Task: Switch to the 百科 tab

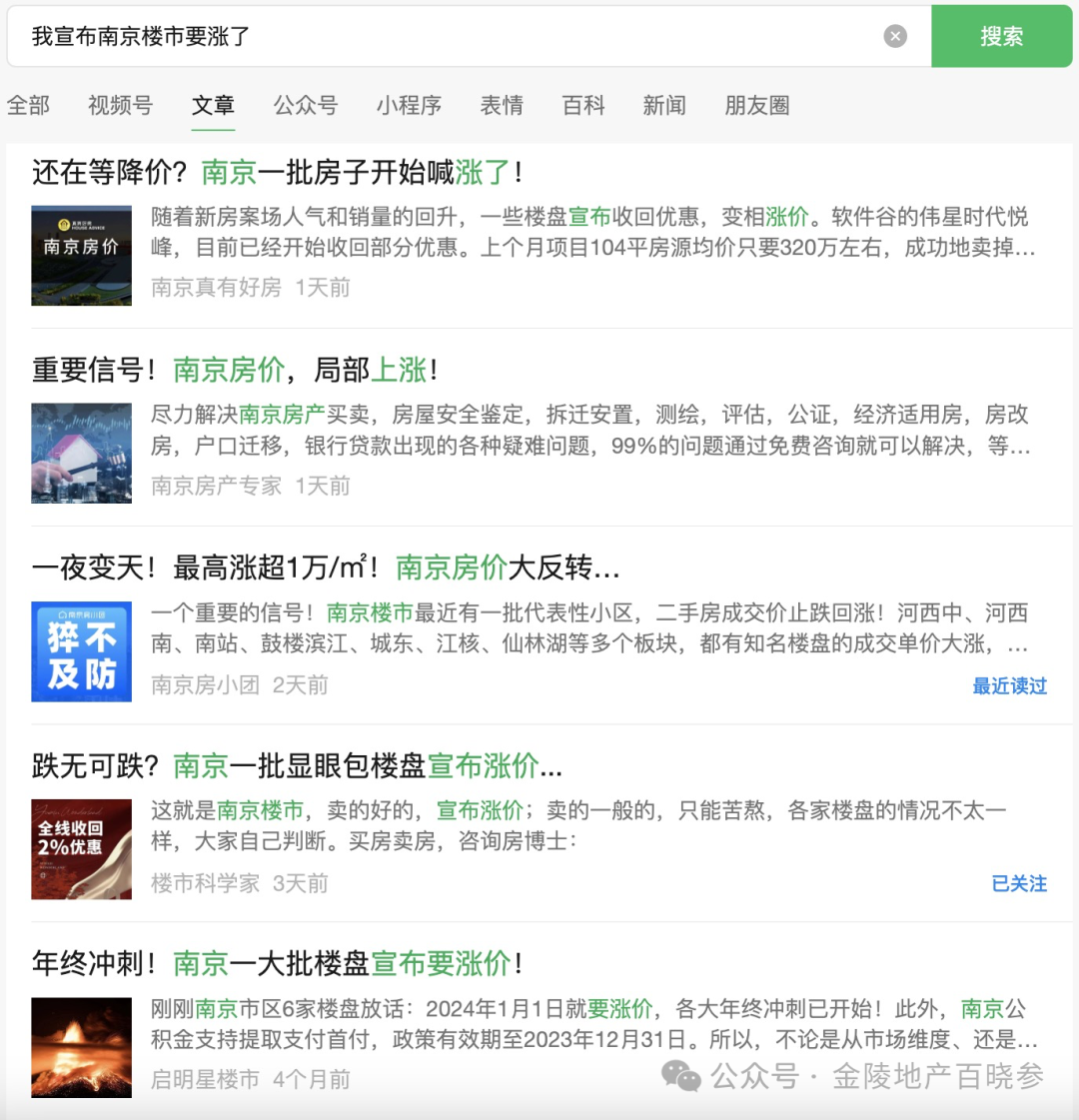Action: pyautogui.click(x=583, y=105)
